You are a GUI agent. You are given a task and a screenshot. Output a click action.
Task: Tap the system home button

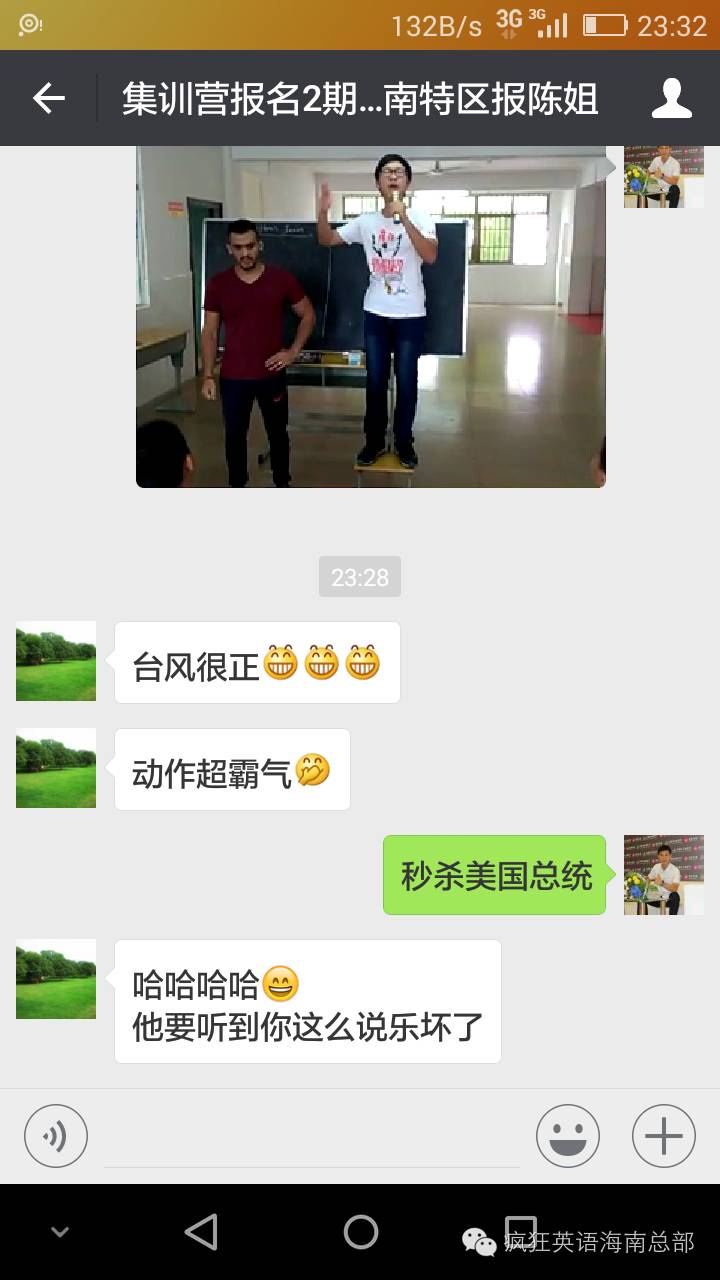360,1232
